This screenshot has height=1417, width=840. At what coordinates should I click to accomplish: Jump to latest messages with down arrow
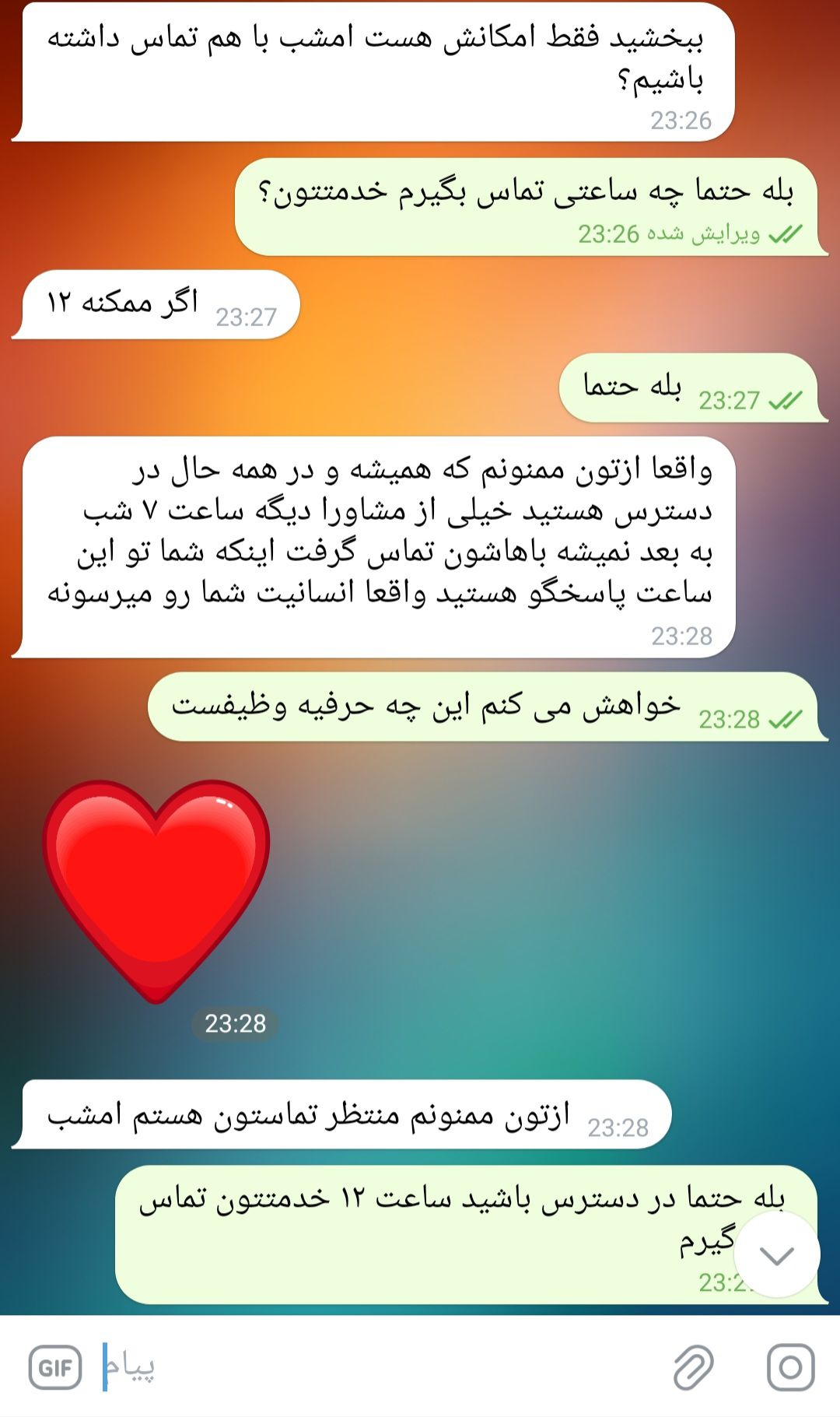776,1255
